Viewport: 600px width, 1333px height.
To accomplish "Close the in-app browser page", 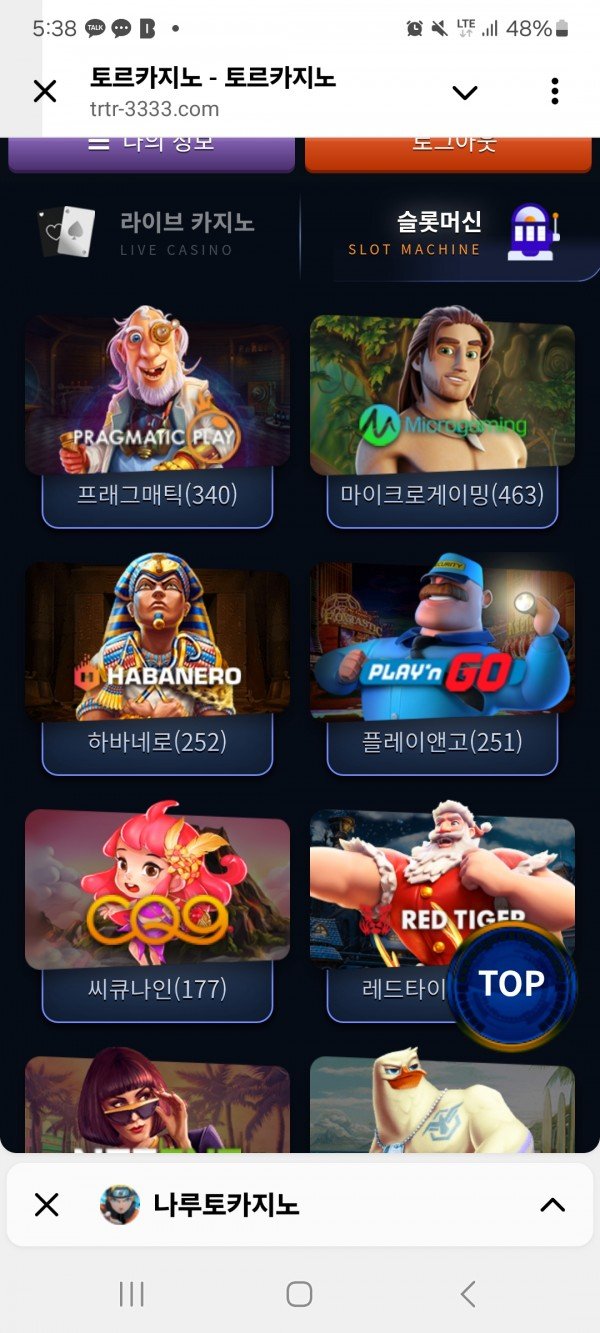I will coord(45,92).
